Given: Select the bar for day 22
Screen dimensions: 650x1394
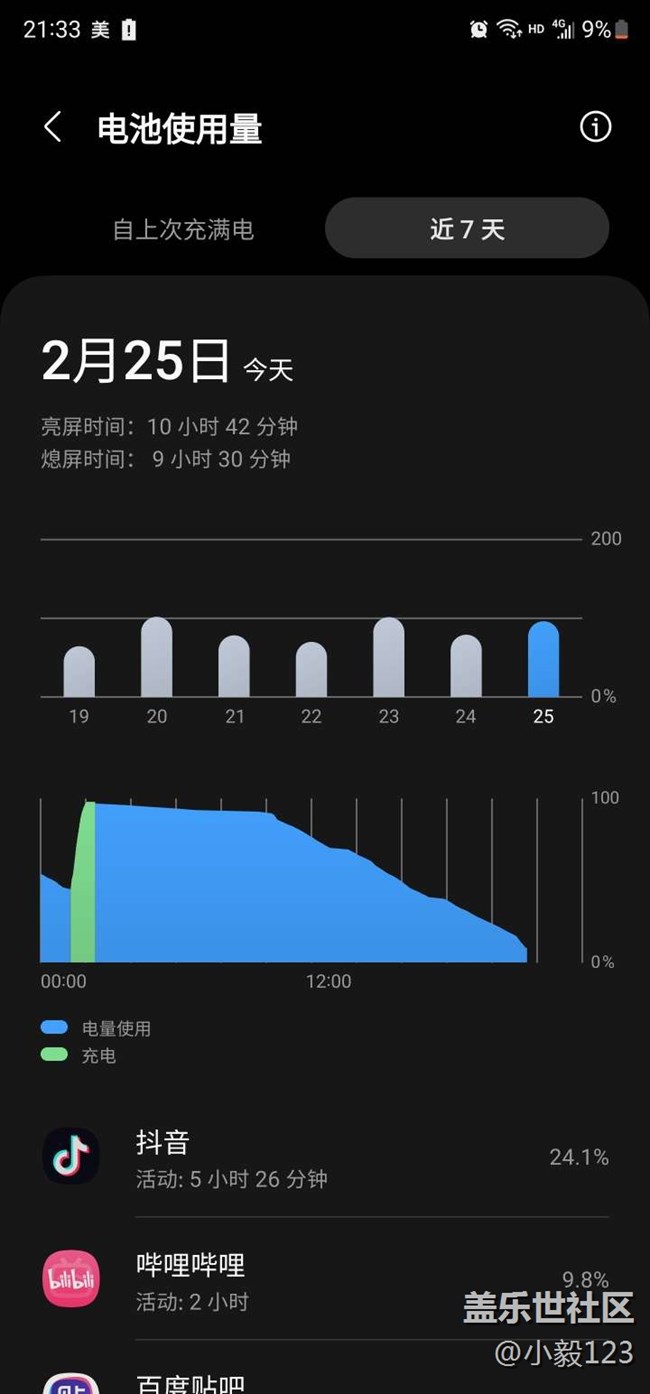Looking at the screenshot, I should tap(311, 670).
